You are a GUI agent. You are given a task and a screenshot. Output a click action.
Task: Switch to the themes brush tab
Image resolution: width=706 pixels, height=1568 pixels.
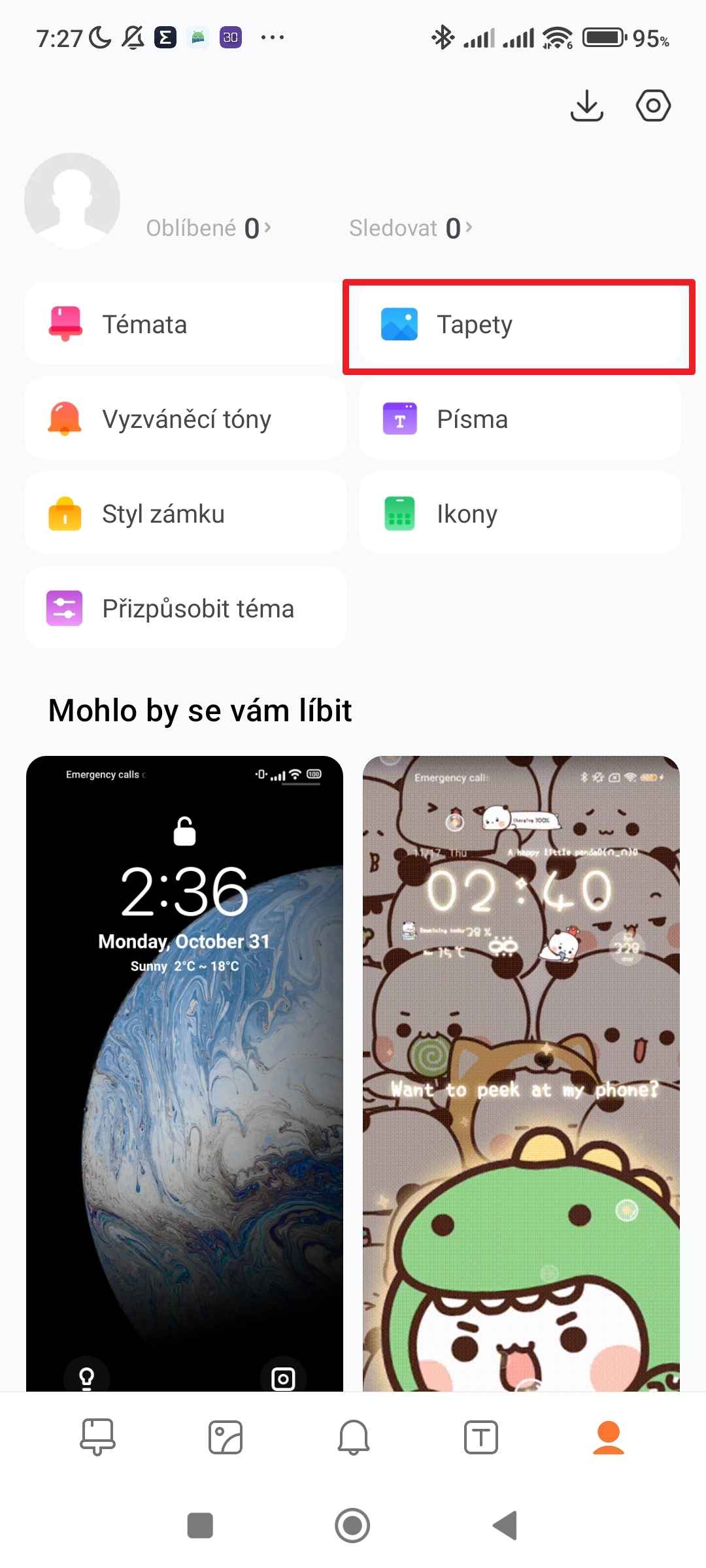tap(97, 1437)
